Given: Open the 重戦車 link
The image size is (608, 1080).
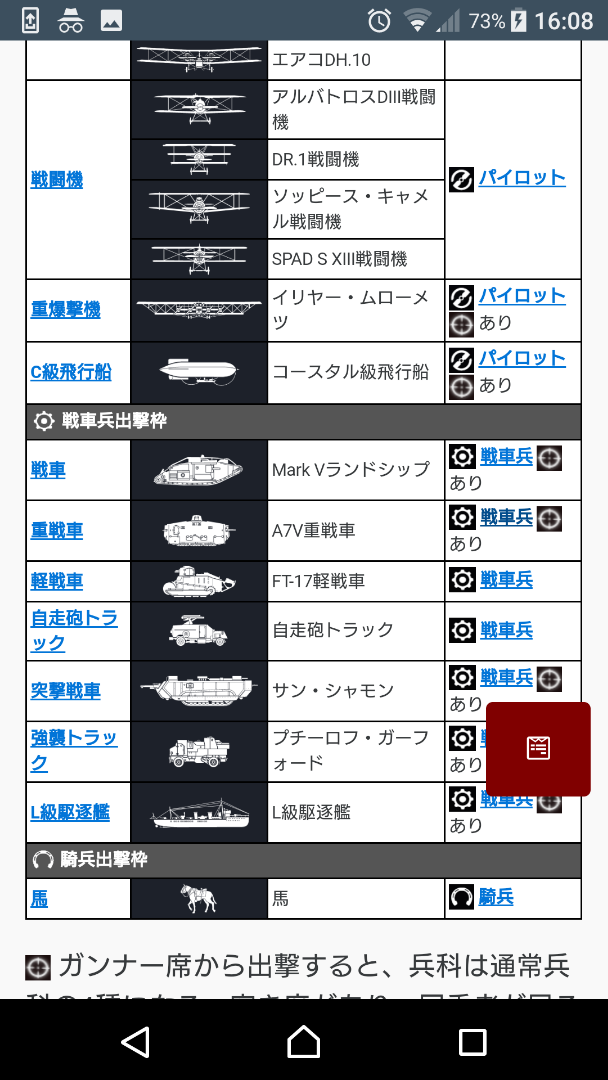Looking at the screenshot, I should (x=56, y=530).
